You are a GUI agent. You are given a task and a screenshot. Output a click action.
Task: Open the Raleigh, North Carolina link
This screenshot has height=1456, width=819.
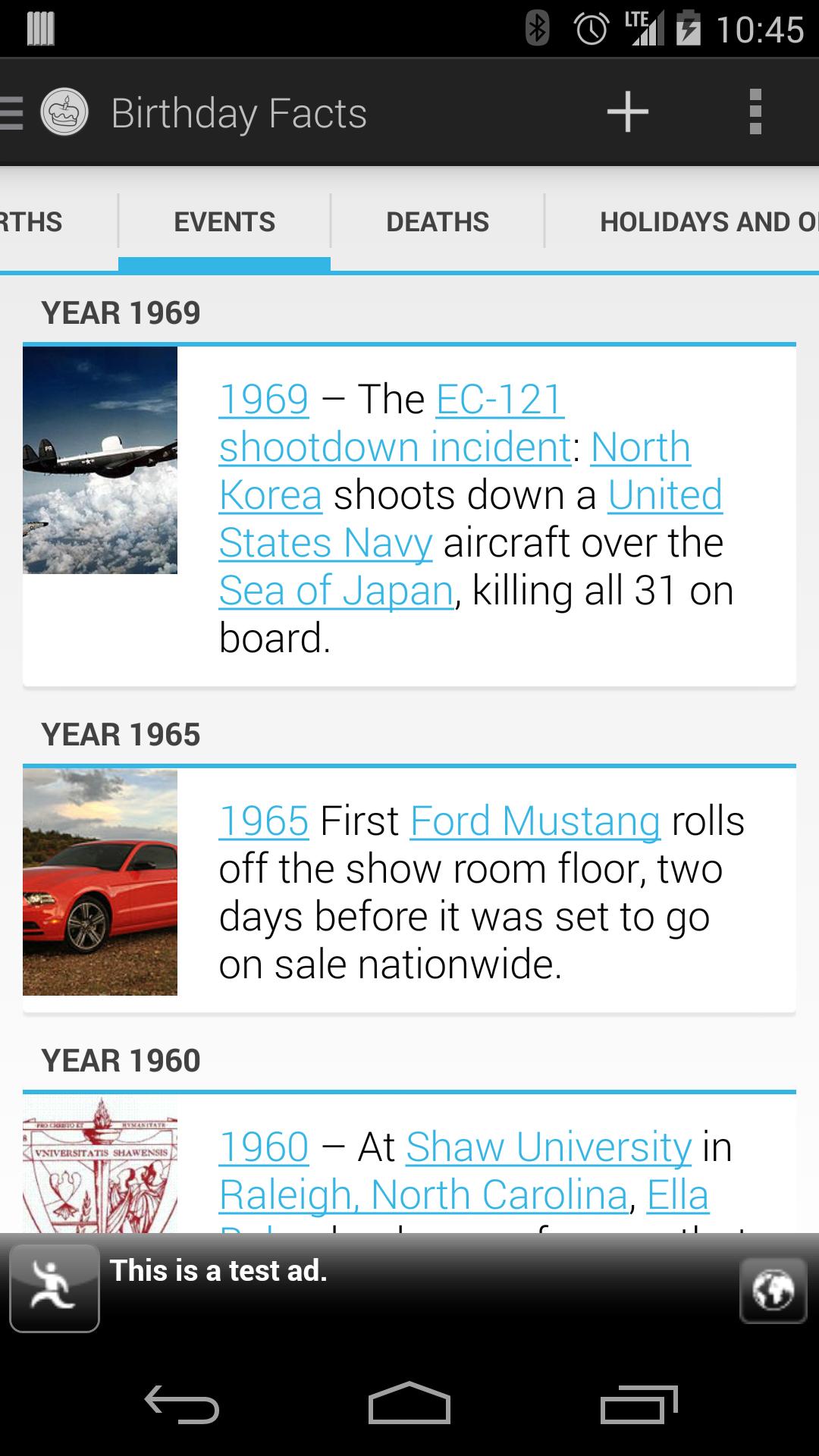423,1195
